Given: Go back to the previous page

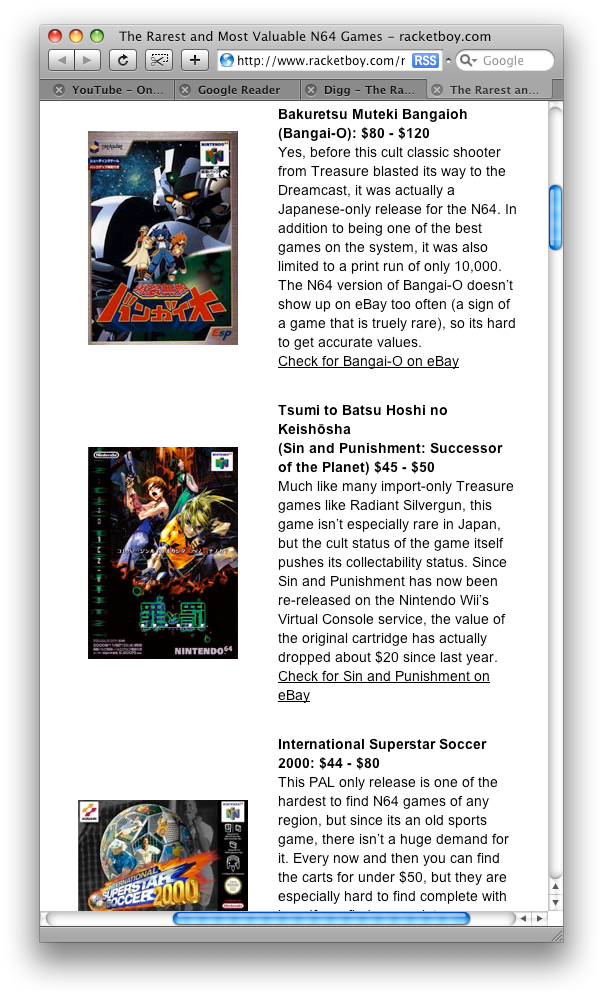Looking at the screenshot, I should tap(62, 60).
